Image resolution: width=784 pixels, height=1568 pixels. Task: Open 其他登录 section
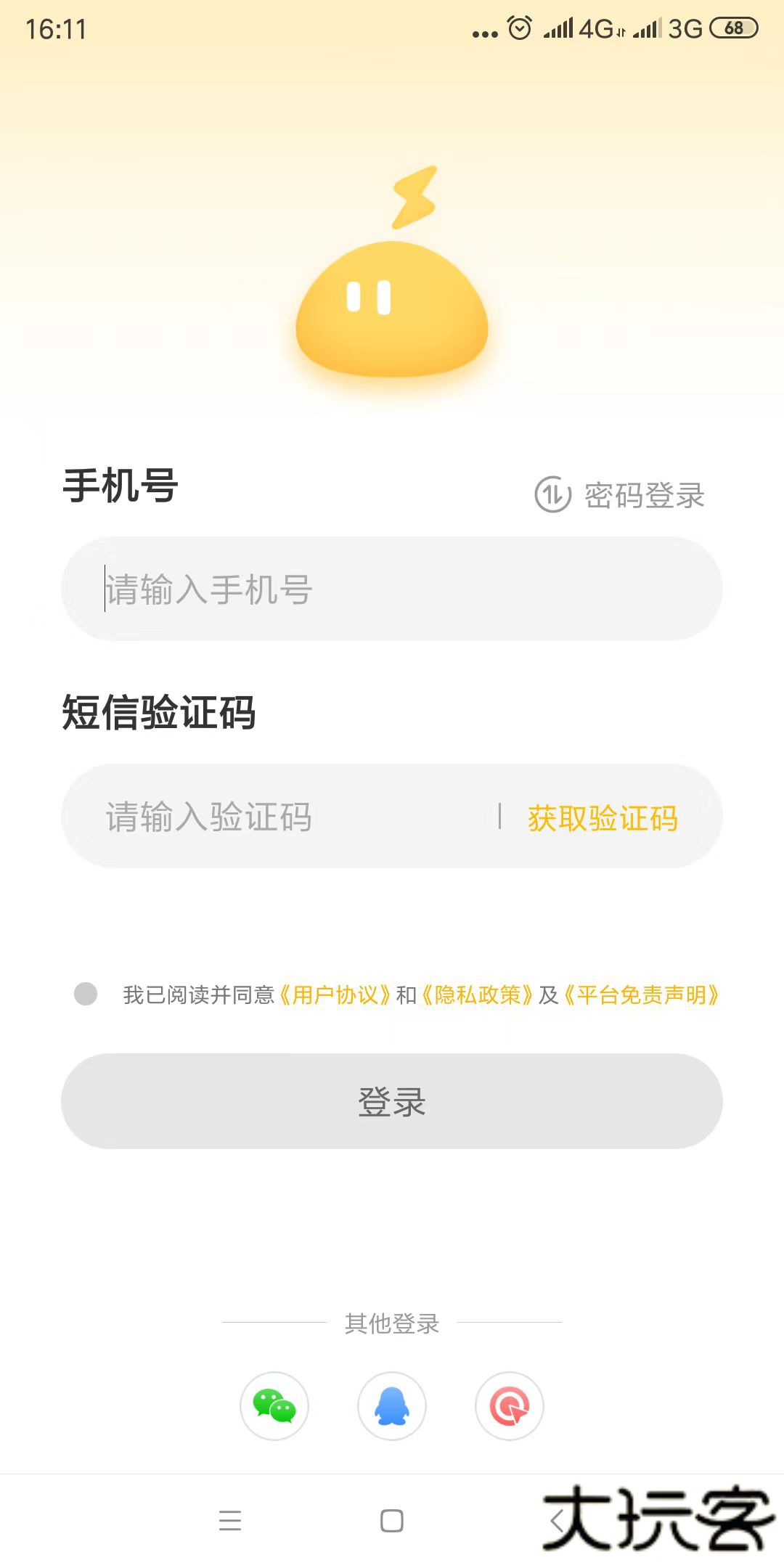click(391, 1323)
